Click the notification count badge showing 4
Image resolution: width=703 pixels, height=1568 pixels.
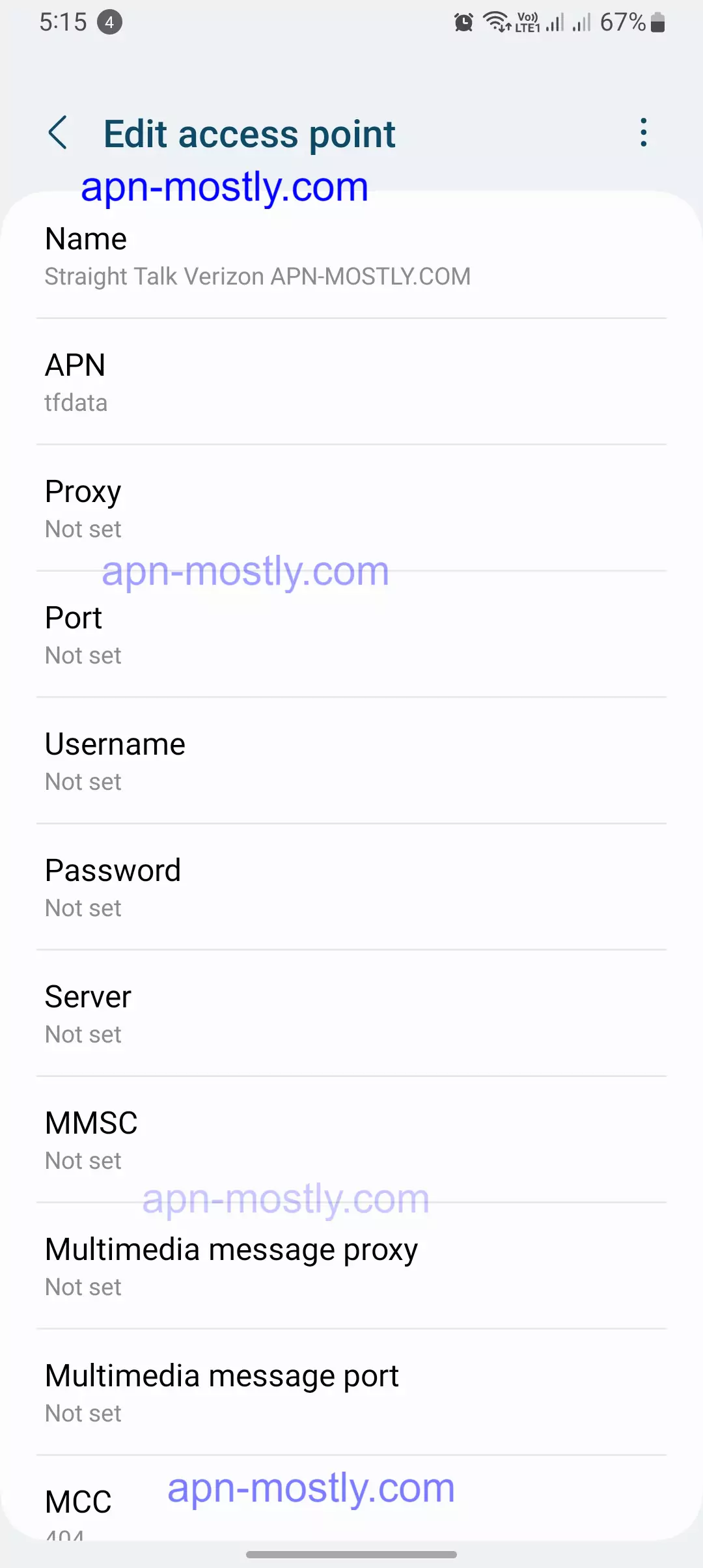point(109,21)
